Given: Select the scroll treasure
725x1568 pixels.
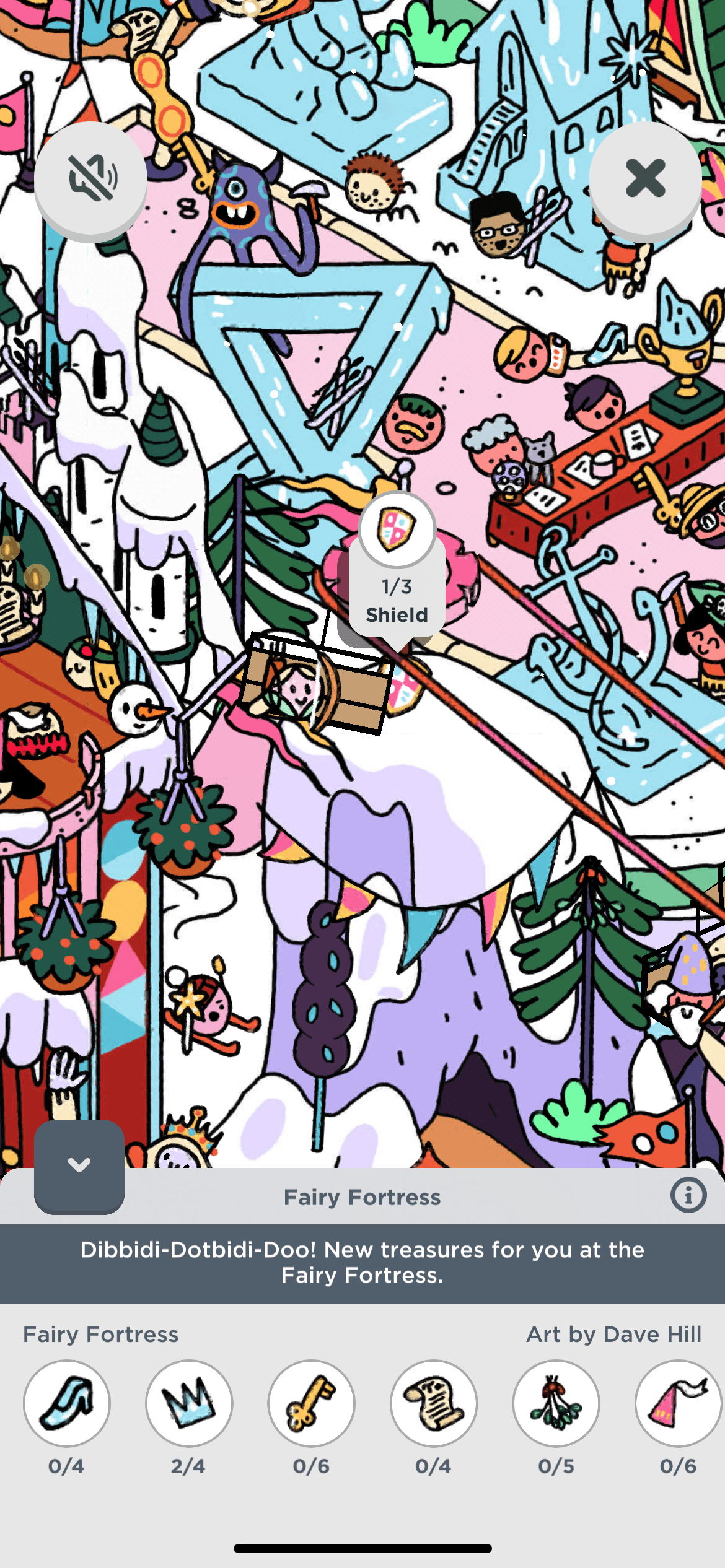Looking at the screenshot, I should [x=434, y=1403].
